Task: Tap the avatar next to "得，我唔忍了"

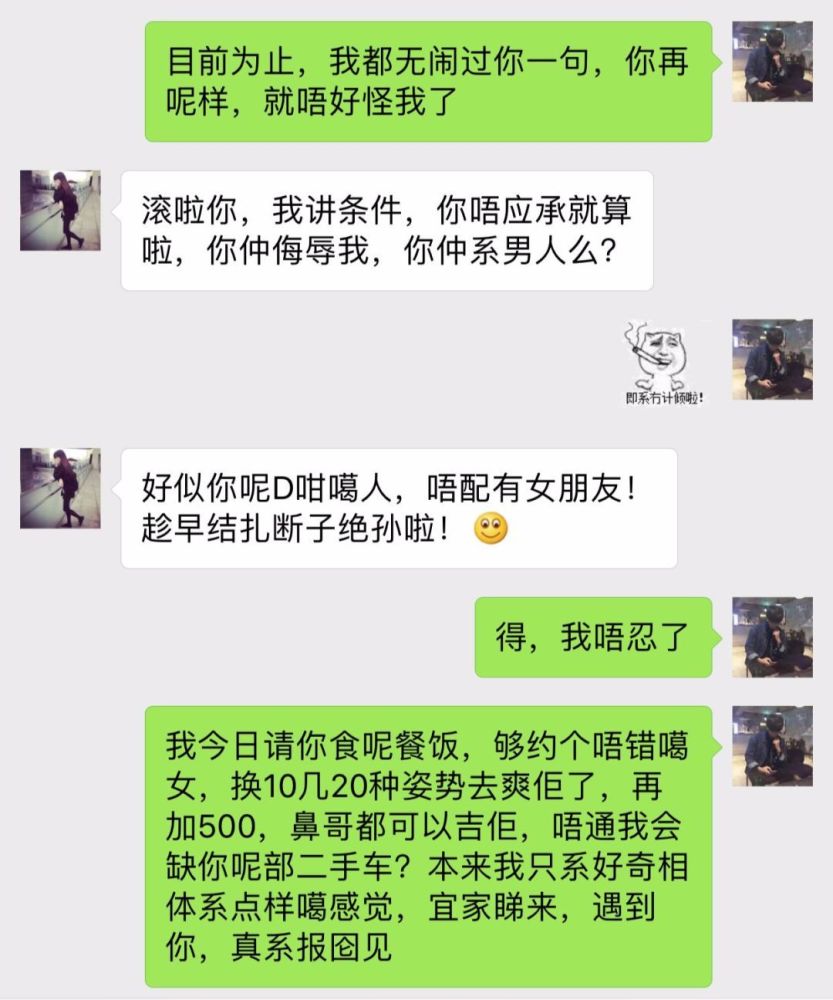Action: click(772, 637)
